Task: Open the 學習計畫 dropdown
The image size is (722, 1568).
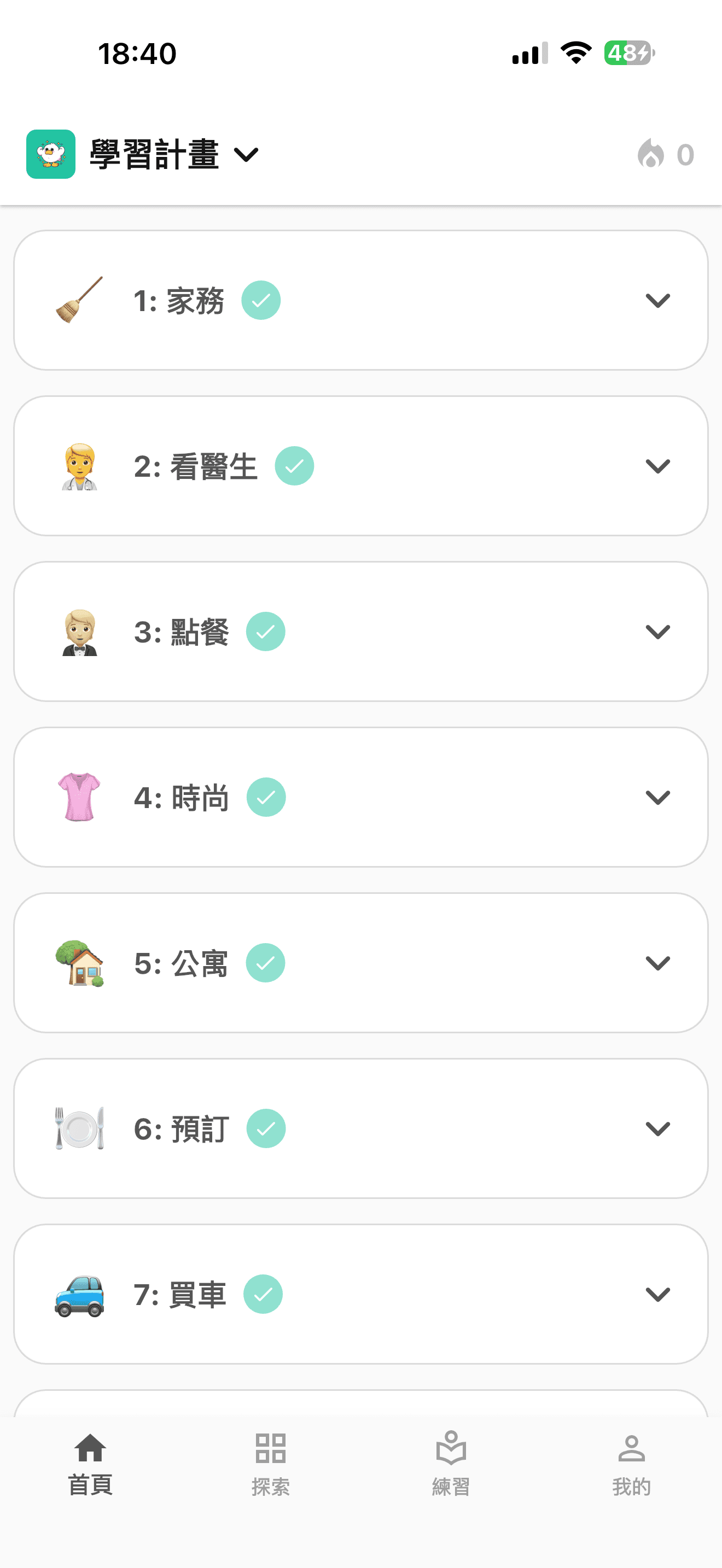Action: pos(174,155)
